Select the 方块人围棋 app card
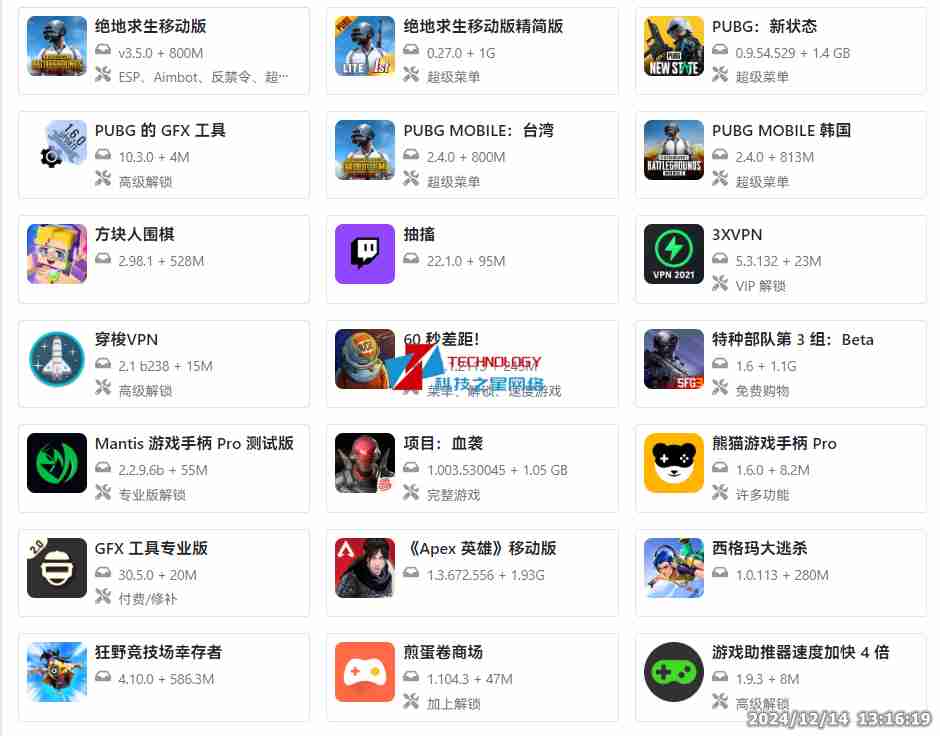 (135, 235)
